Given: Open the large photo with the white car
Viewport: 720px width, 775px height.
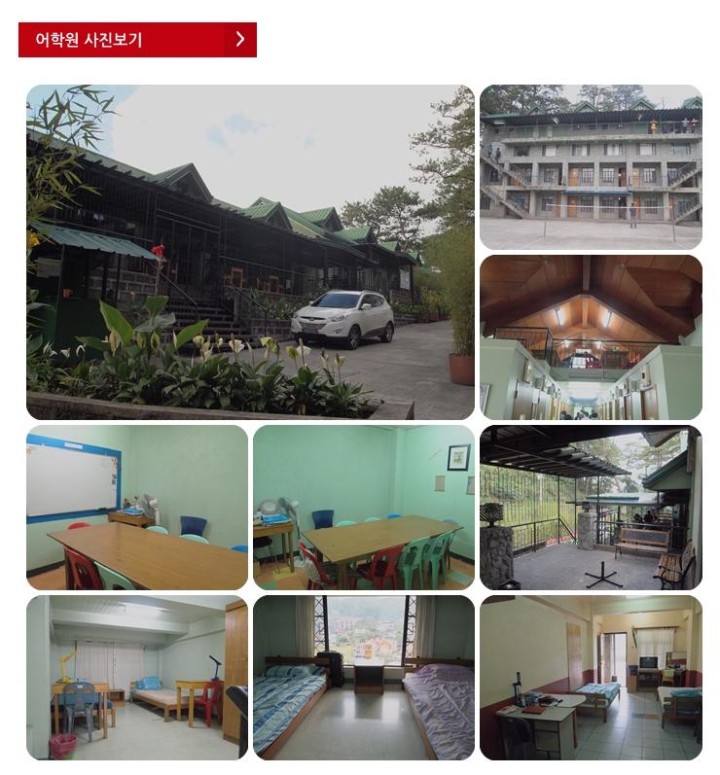Looking at the screenshot, I should pyautogui.click(x=250, y=252).
